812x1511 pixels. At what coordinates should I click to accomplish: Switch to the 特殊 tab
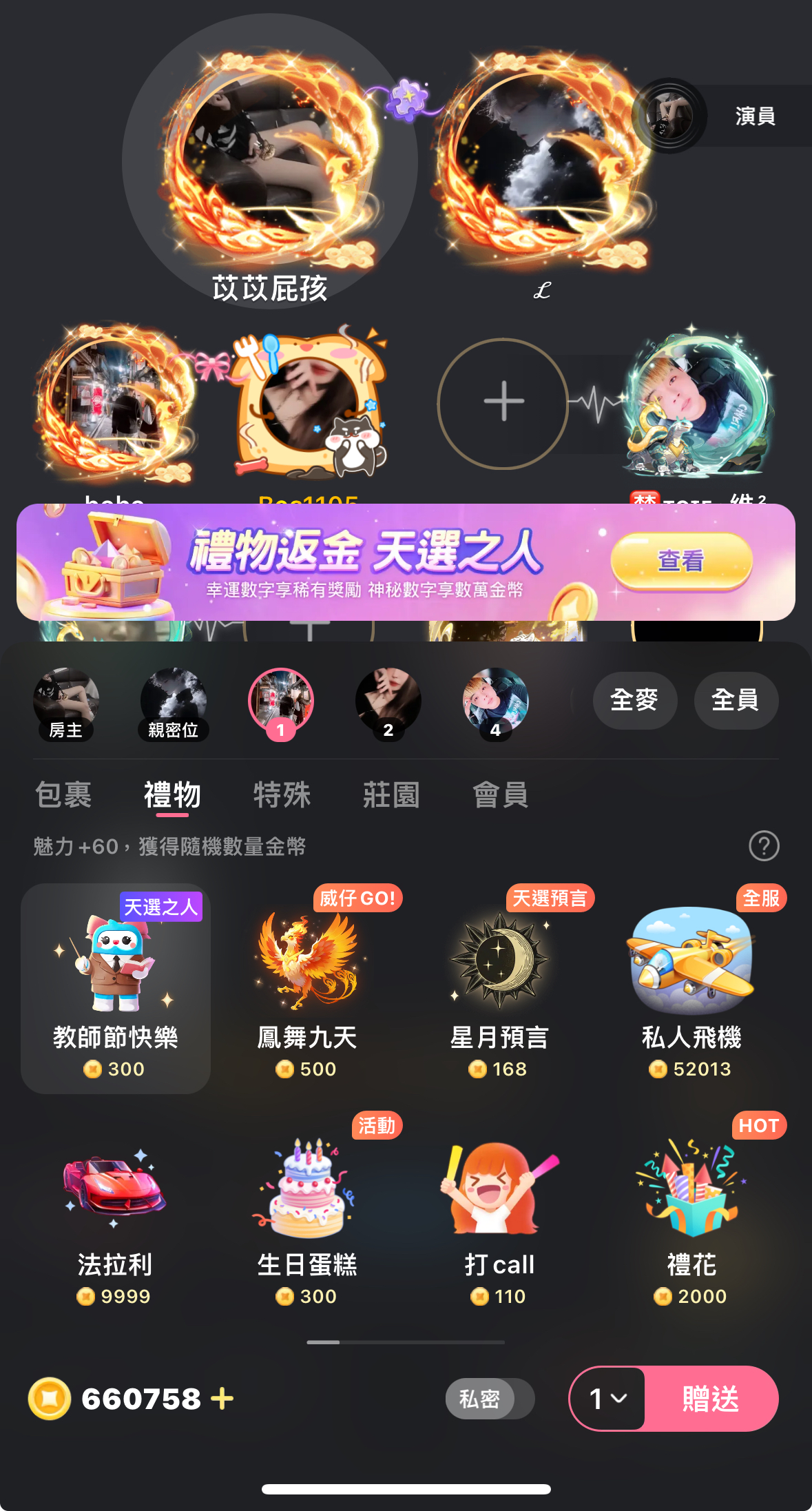[x=282, y=794]
